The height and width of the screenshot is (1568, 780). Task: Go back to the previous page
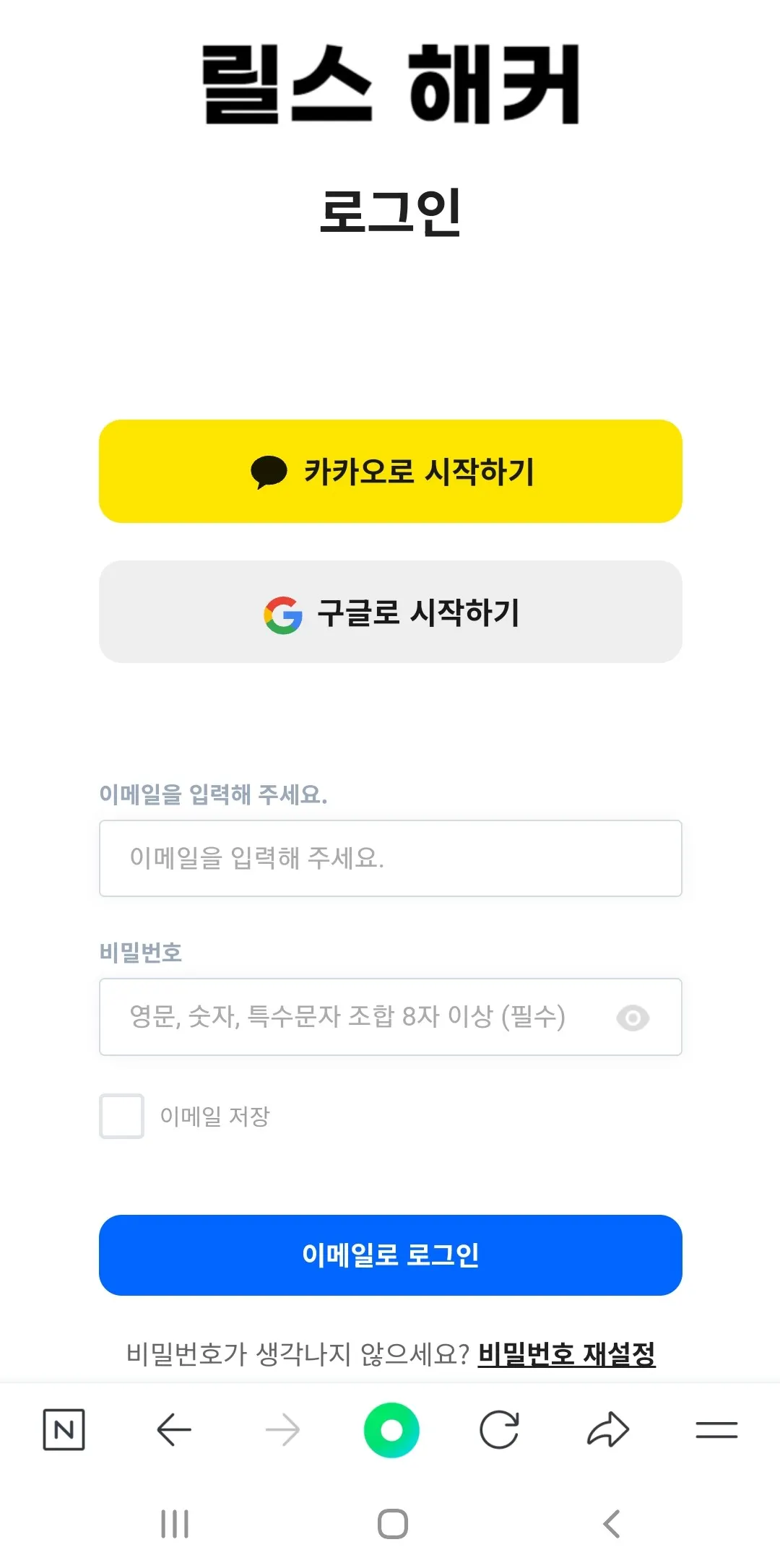(174, 1429)
